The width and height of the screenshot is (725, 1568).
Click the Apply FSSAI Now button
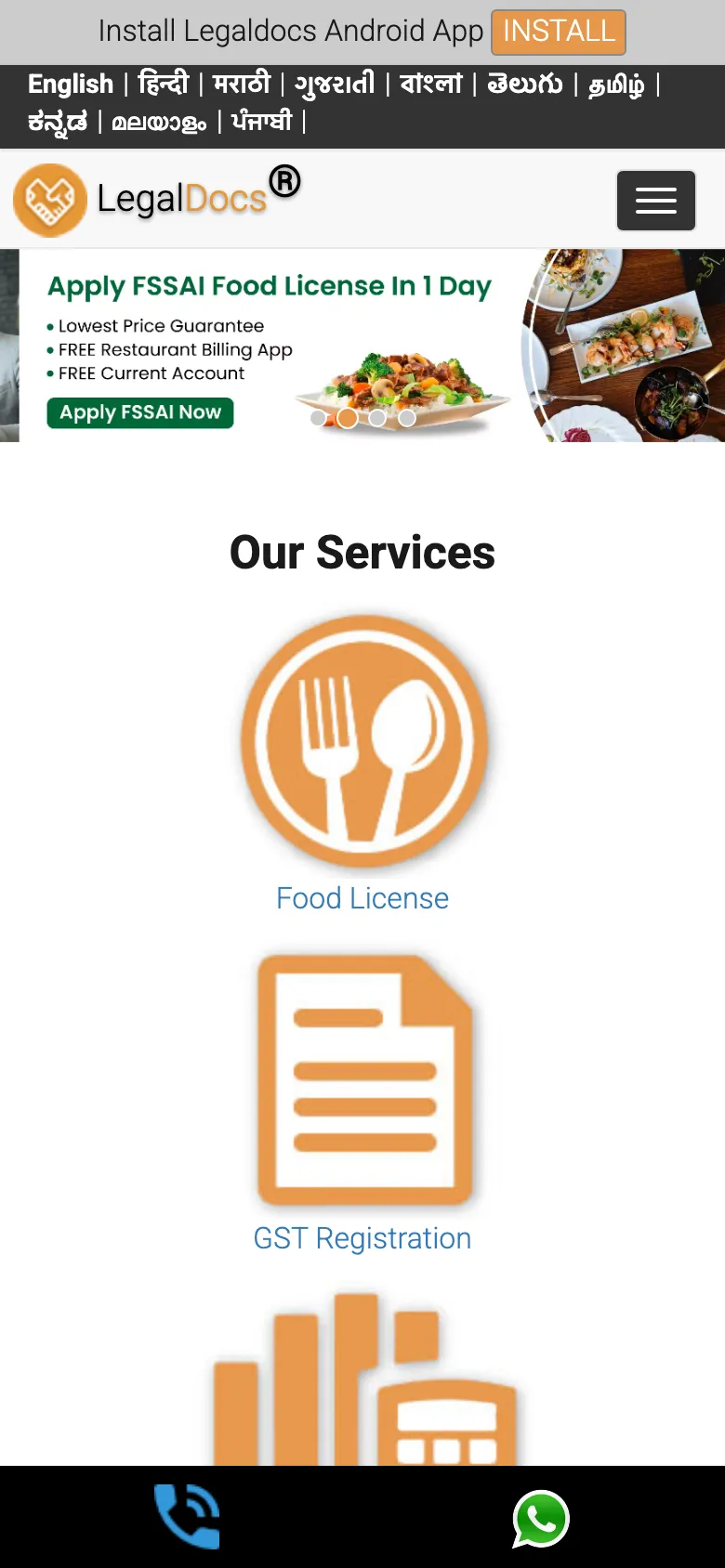tap(139, 412)
